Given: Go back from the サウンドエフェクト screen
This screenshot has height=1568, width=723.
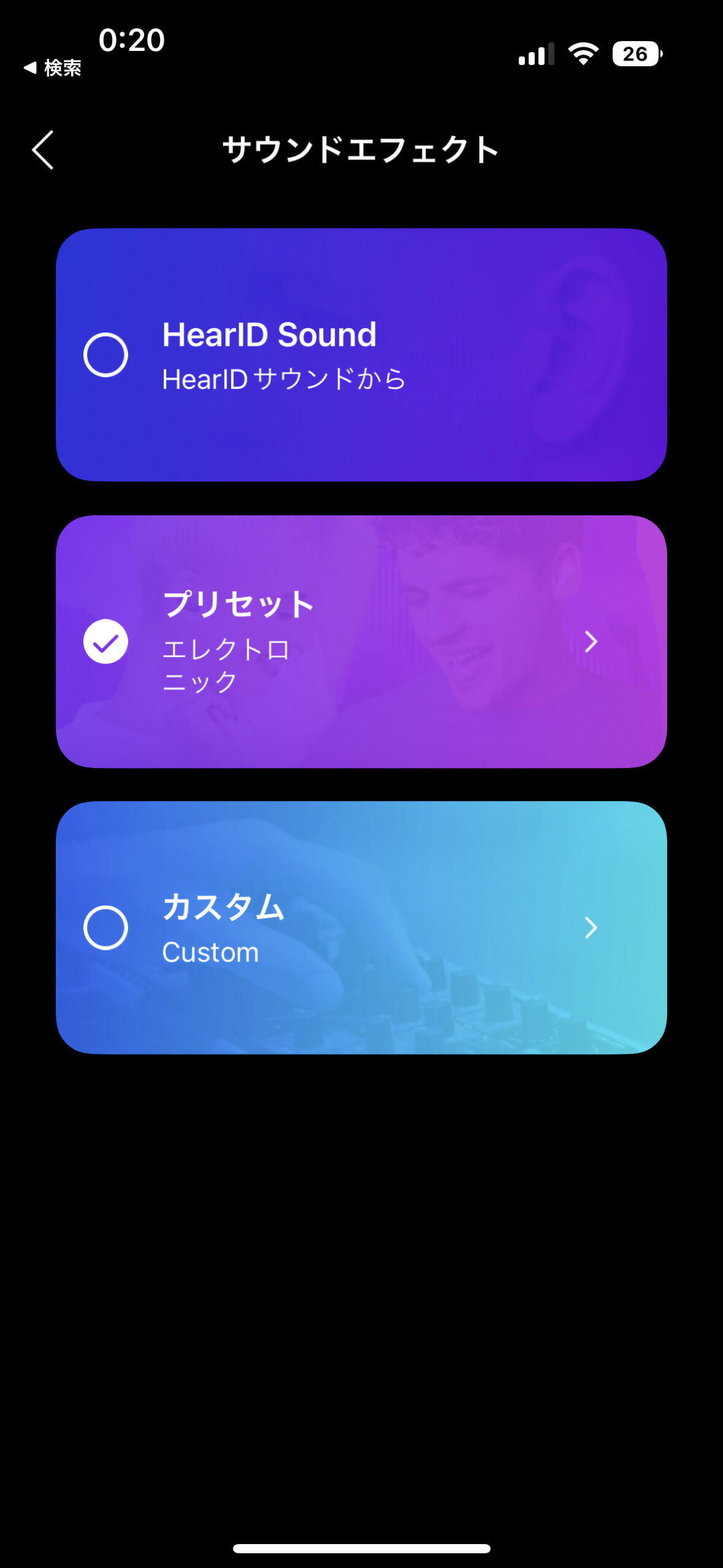Looking at the screenshot, I should pyautogui.click(x=43, y=150).
